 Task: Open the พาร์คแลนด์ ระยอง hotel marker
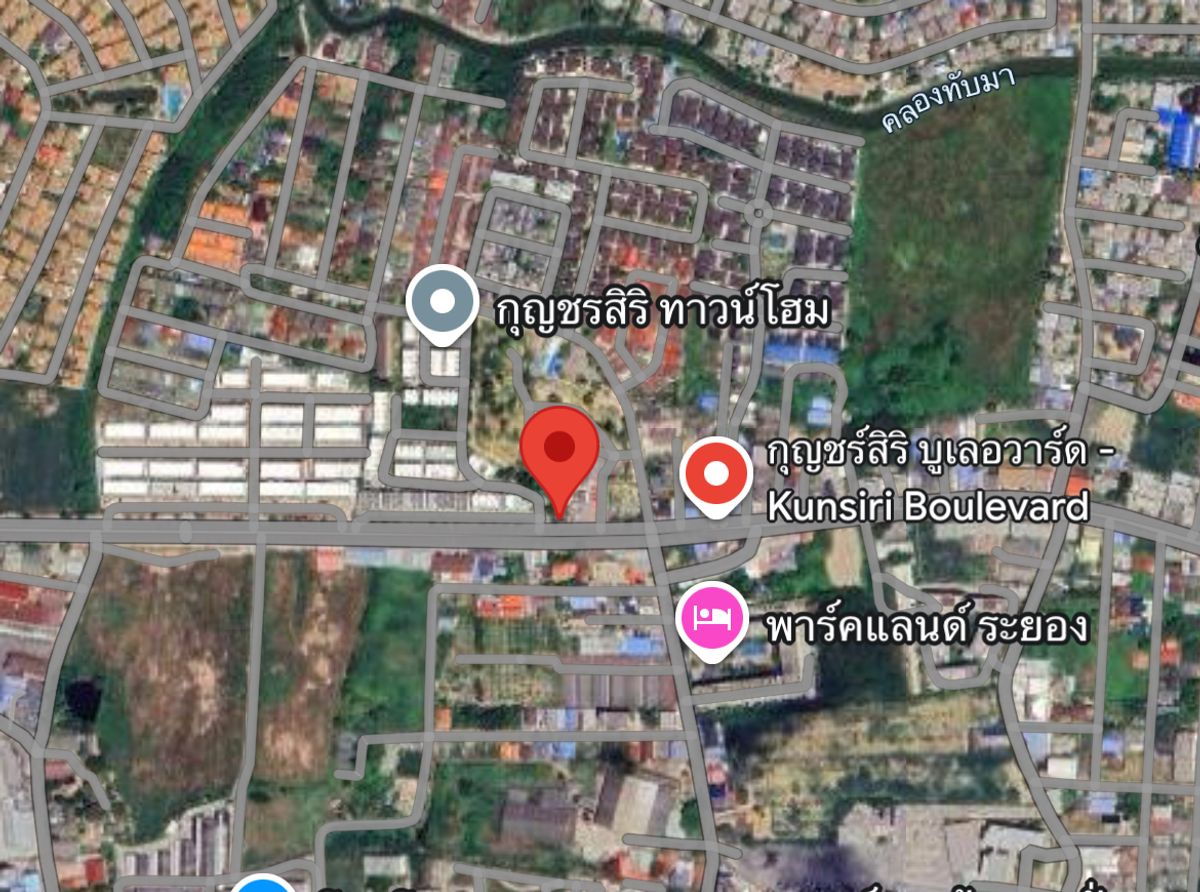pyautogui.click(x=709, y=620)
